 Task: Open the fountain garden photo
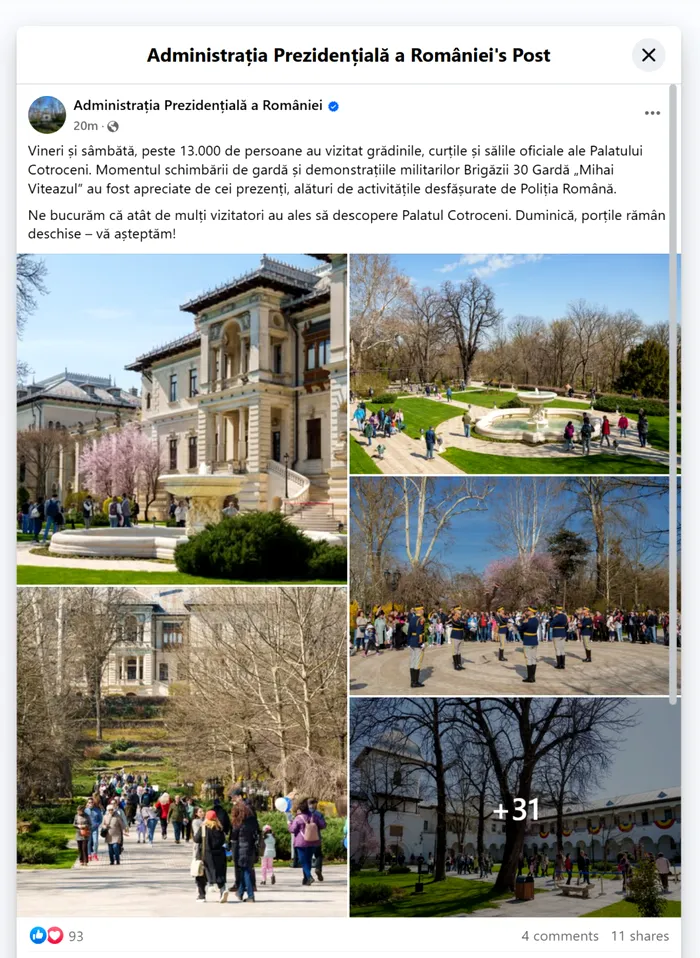[509, 364]
